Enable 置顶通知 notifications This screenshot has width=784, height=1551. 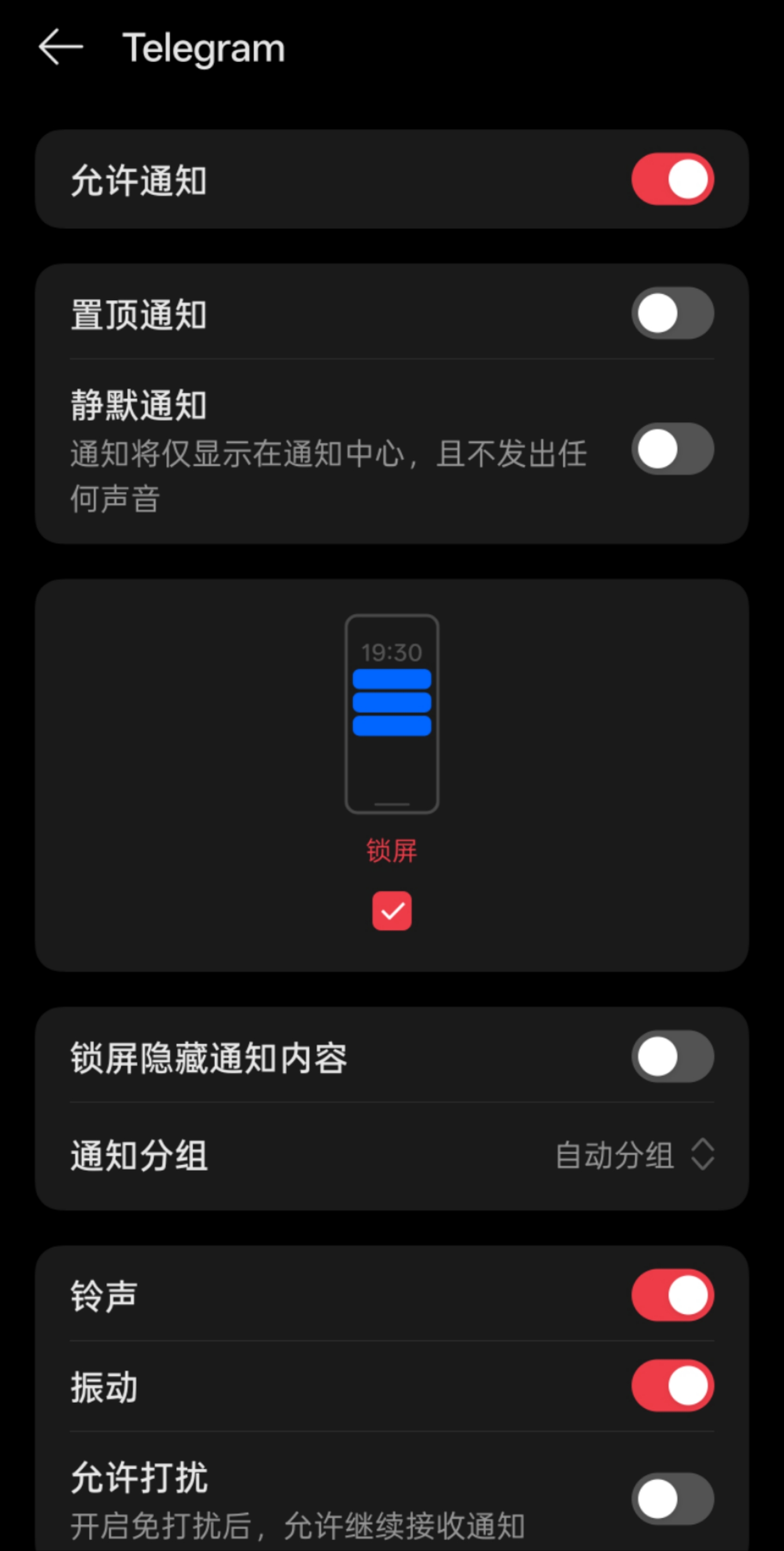tap(672, 313)
